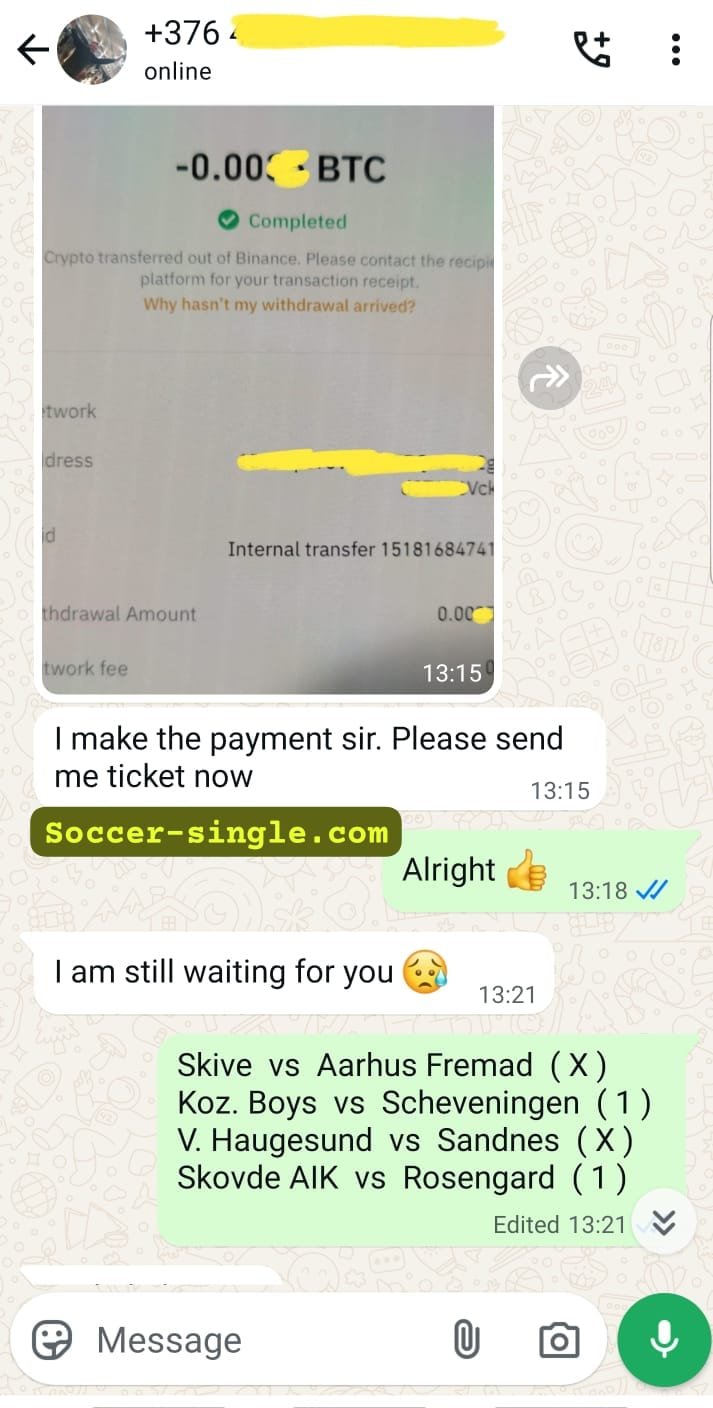Open the camera to send a photo
The image size is (713, 1408).
(x=559, y=1340)
